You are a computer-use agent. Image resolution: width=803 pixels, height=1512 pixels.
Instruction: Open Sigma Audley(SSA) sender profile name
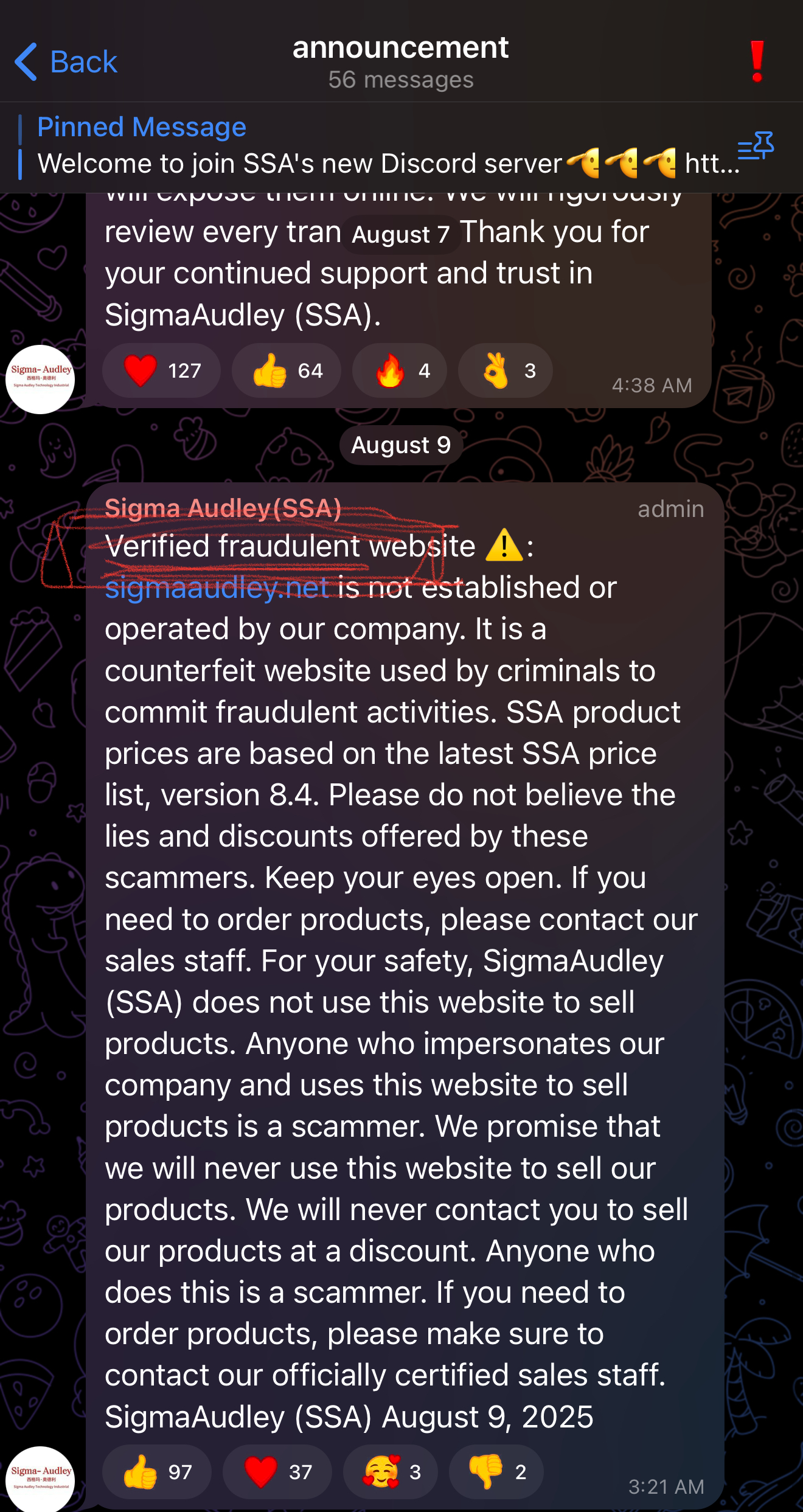pyautogui.click(x=223, y=508)
